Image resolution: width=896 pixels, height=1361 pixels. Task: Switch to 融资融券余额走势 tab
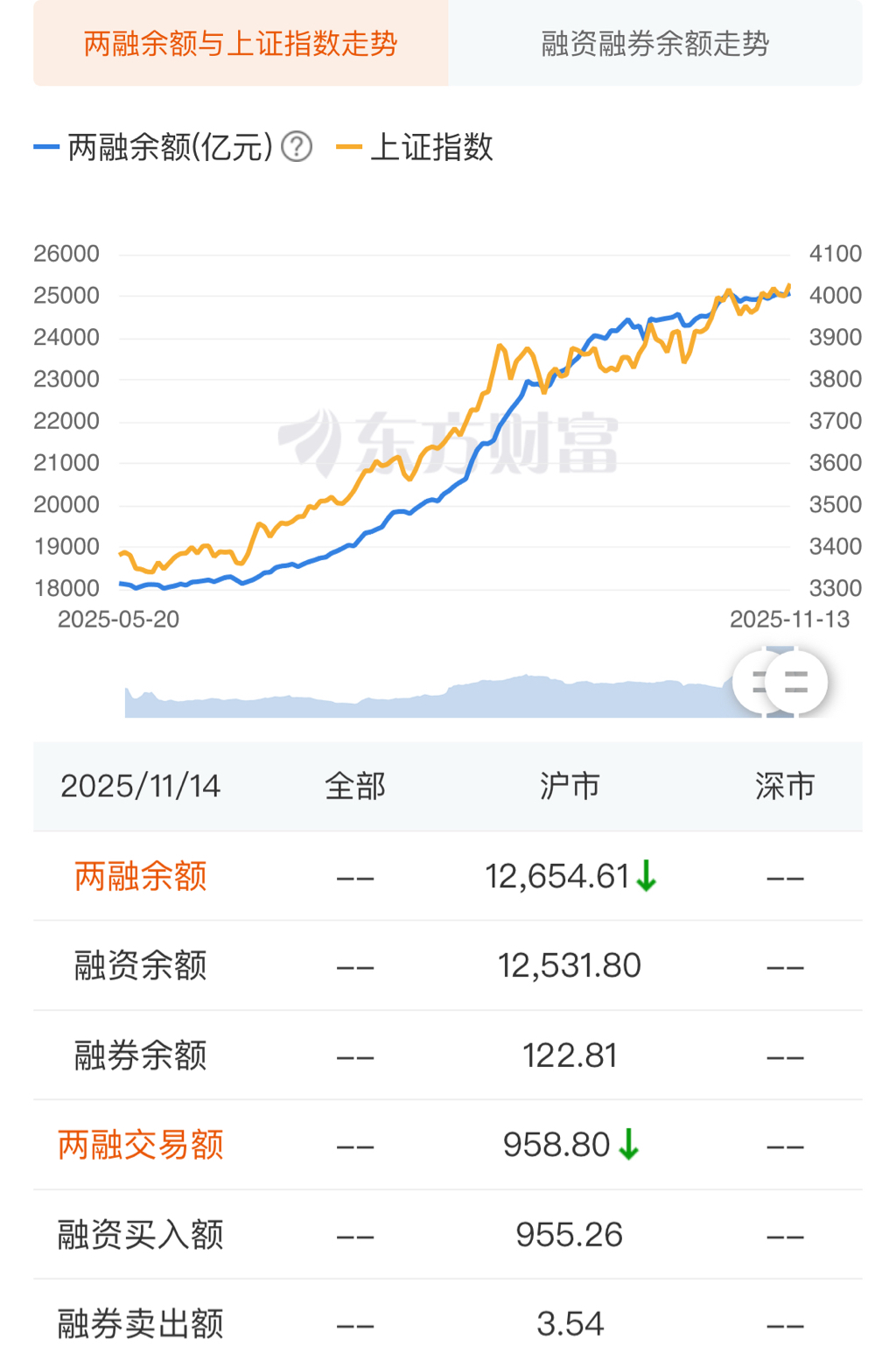click(654, 44)
